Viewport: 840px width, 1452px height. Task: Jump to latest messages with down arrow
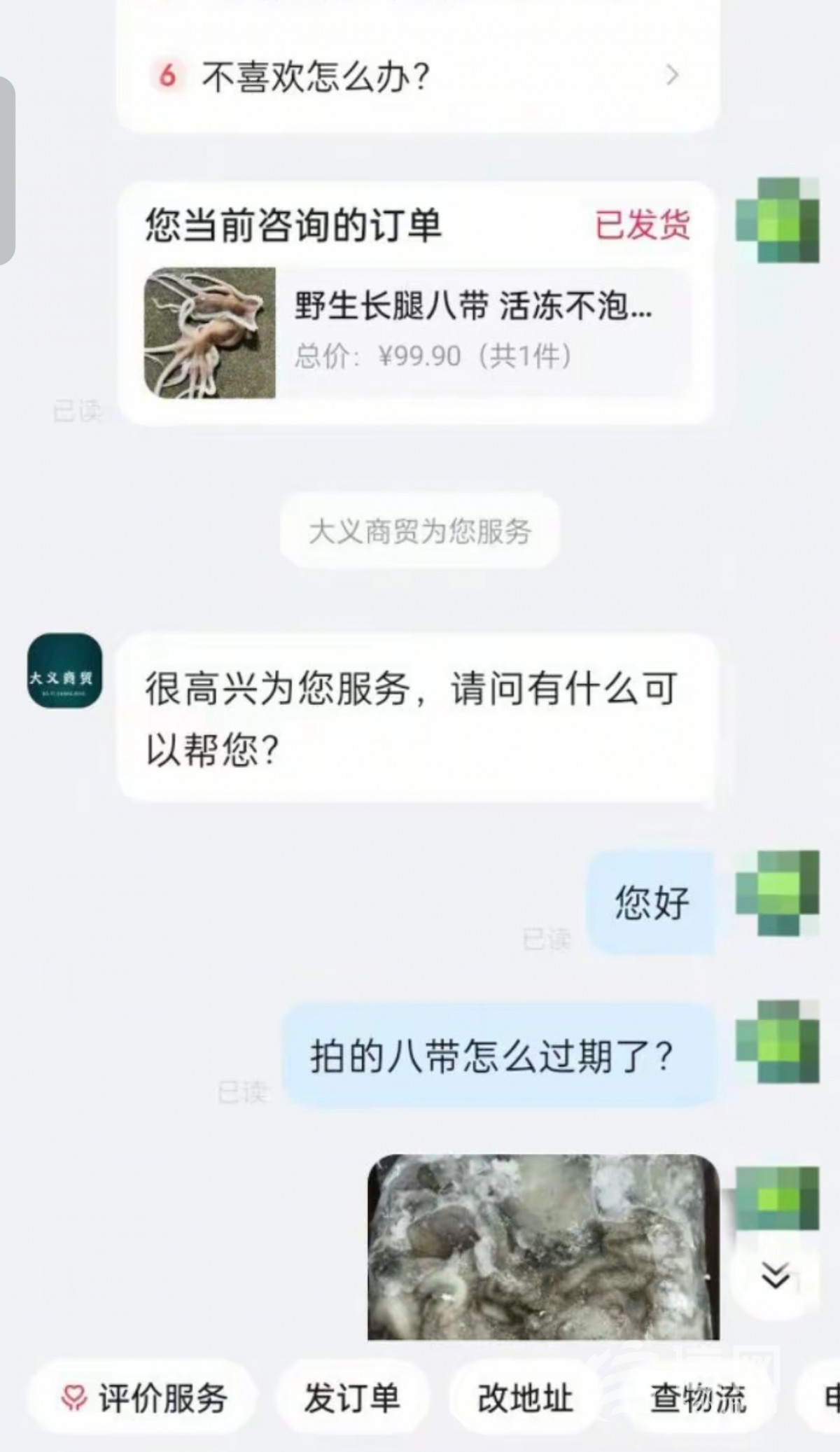pyautogui.click(x=776, y=1276)
